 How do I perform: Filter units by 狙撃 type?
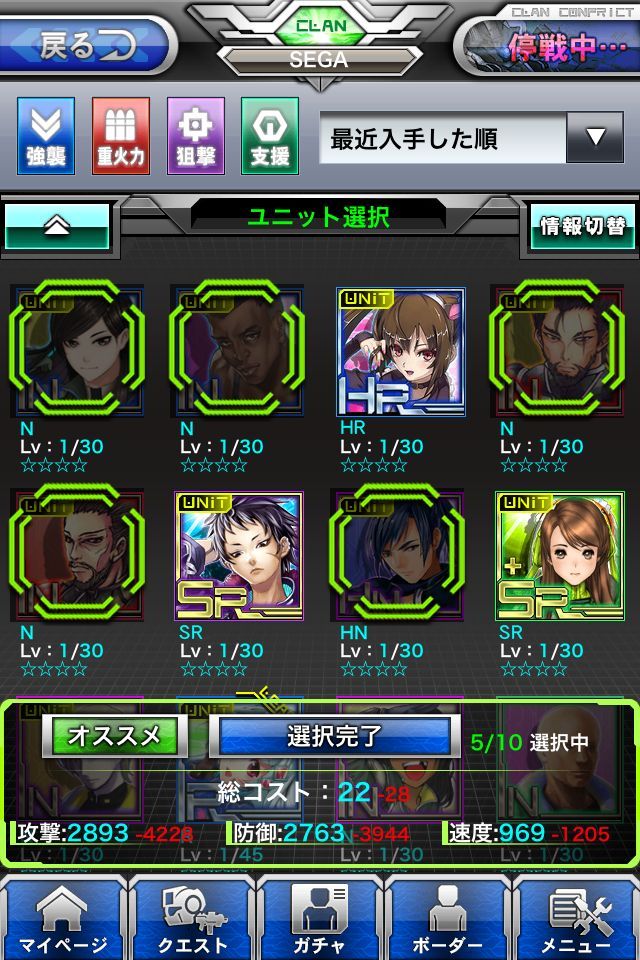(x=195, y=136)
